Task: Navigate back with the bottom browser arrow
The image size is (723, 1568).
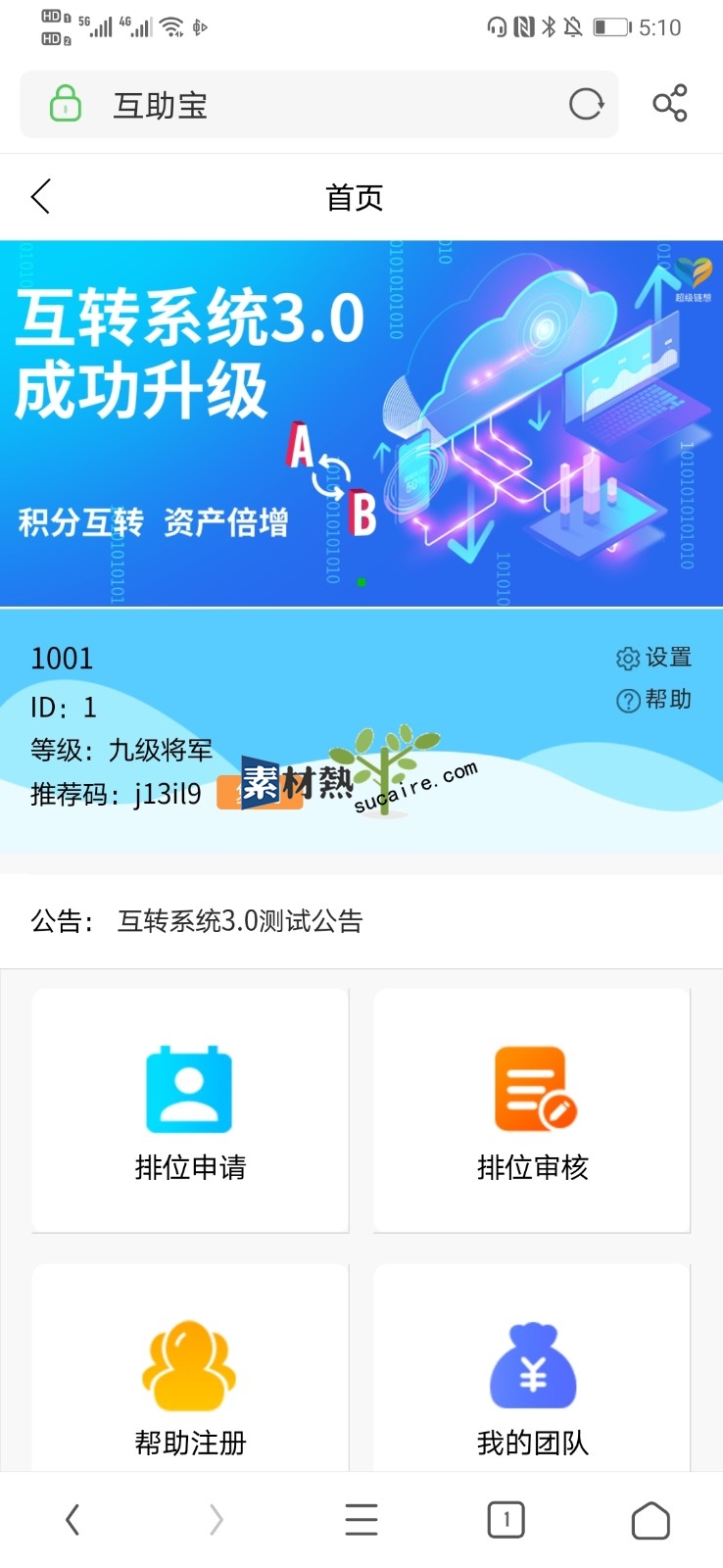Action: point(72,1520)
